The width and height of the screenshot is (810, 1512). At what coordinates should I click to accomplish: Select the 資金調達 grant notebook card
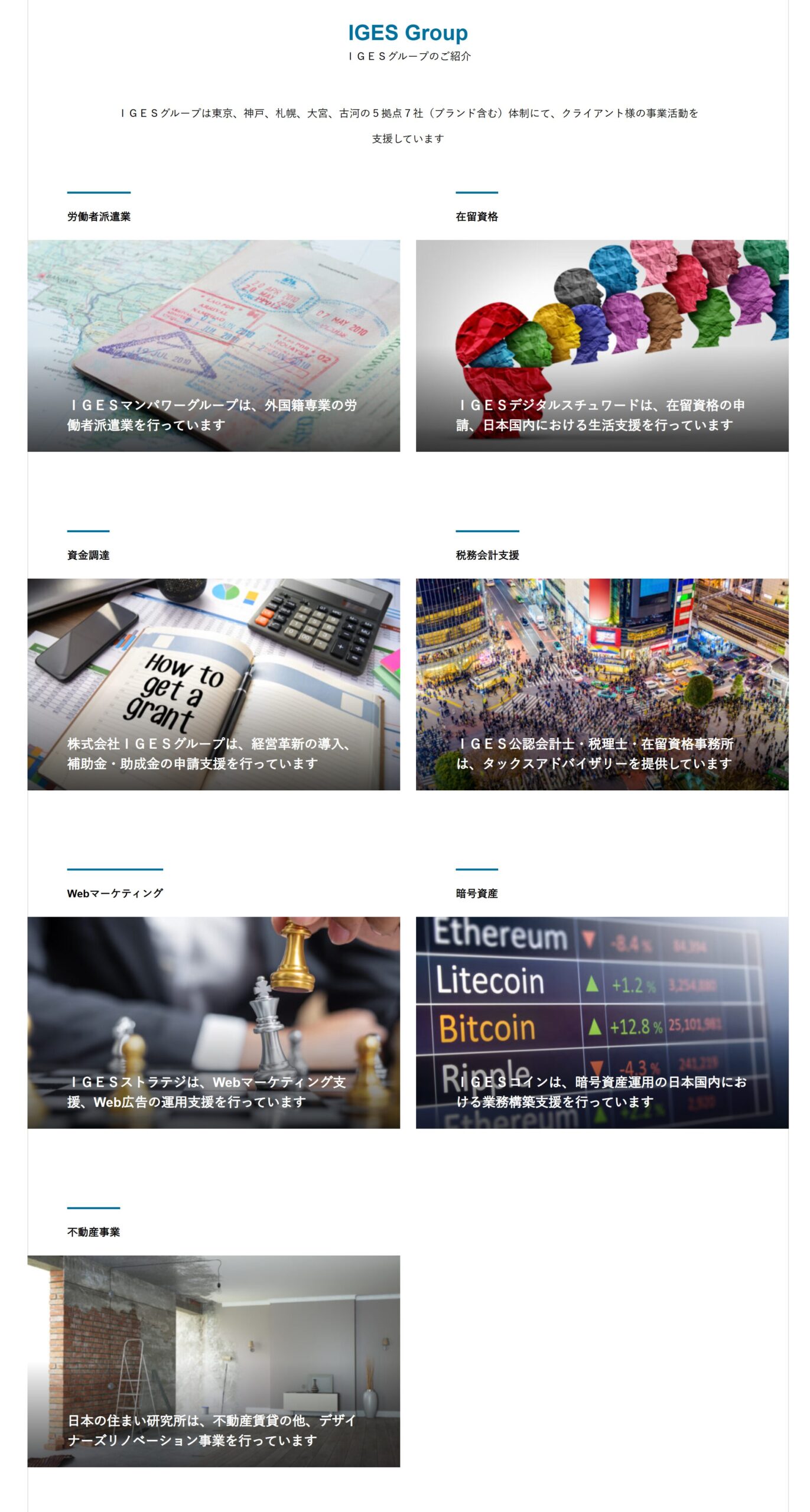213,684
